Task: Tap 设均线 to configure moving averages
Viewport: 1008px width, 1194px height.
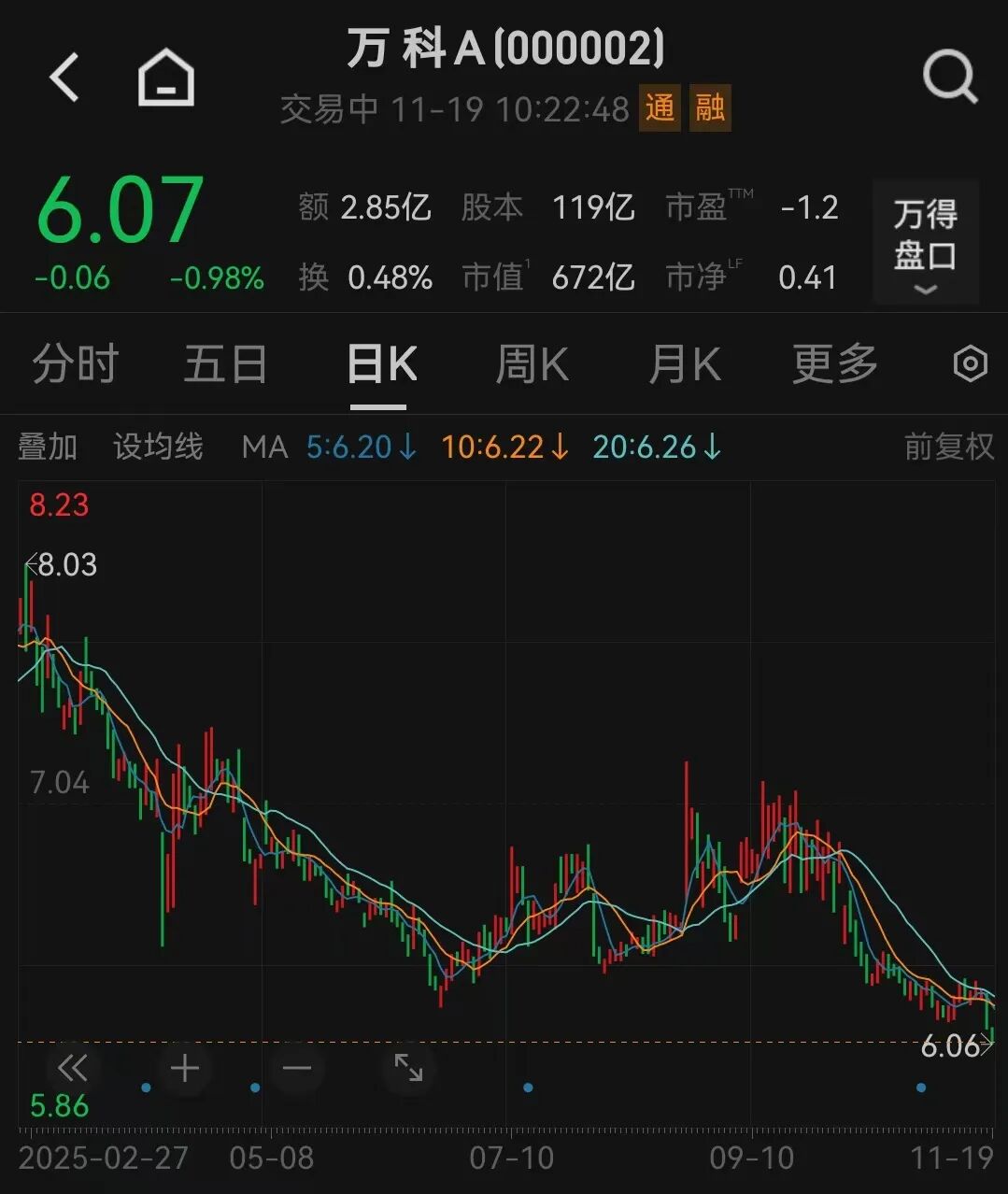Action: 157,447
